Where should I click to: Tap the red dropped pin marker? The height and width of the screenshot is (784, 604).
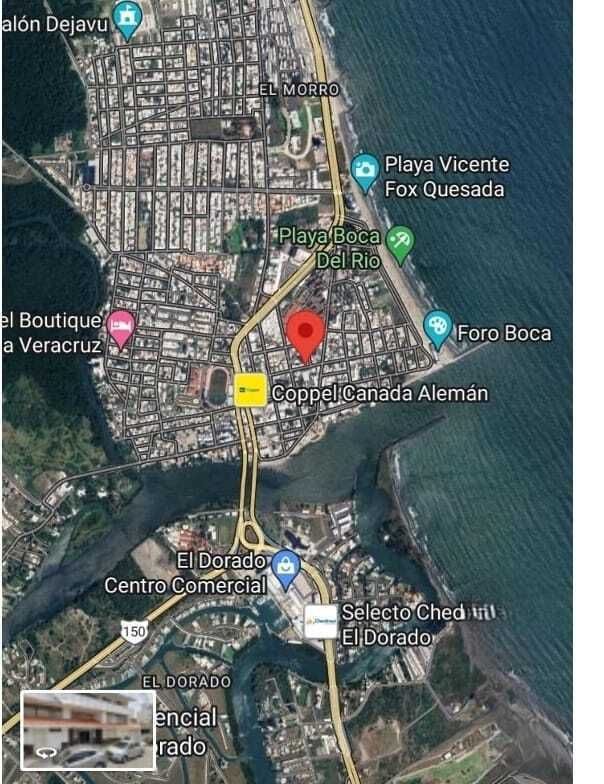[306, 334]
